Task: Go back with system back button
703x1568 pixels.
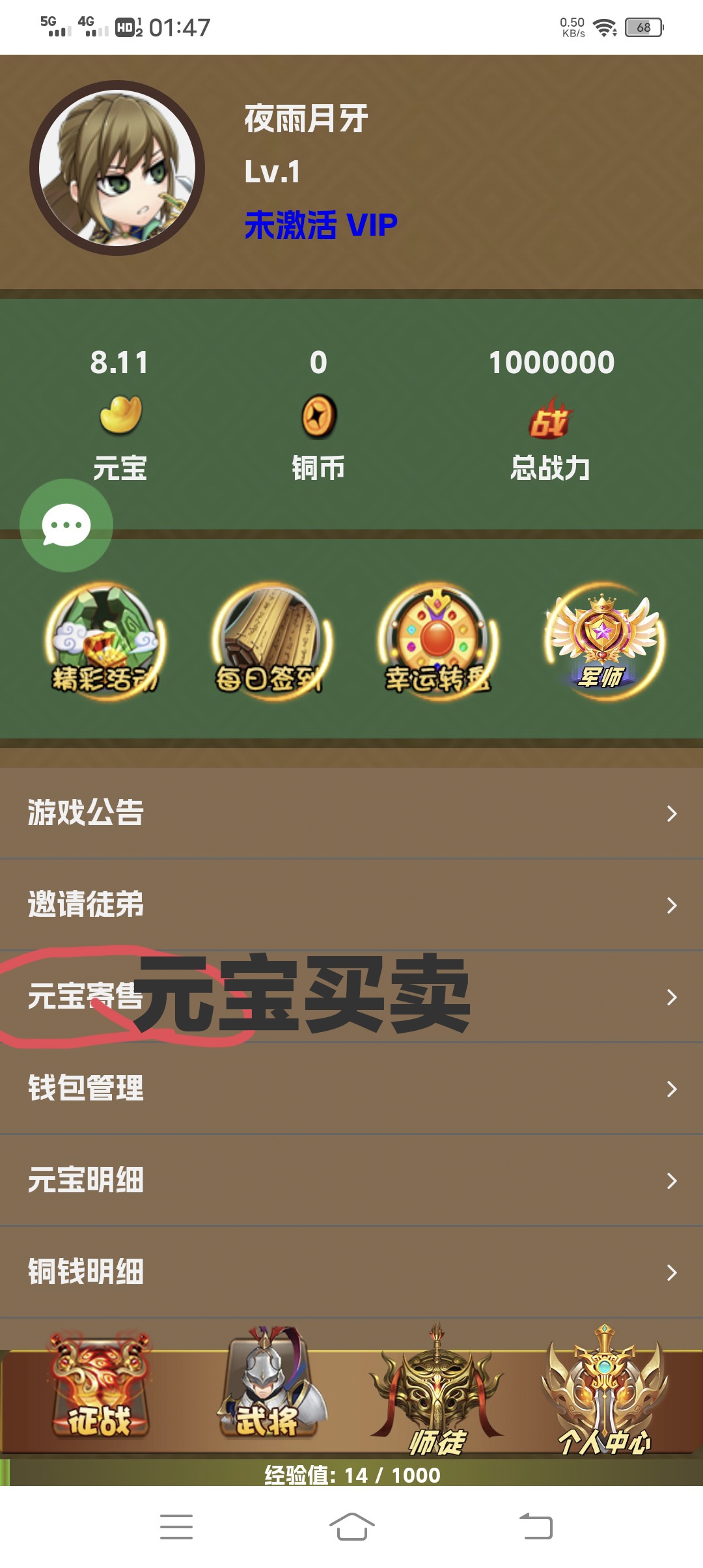Action: point(536,1526)
